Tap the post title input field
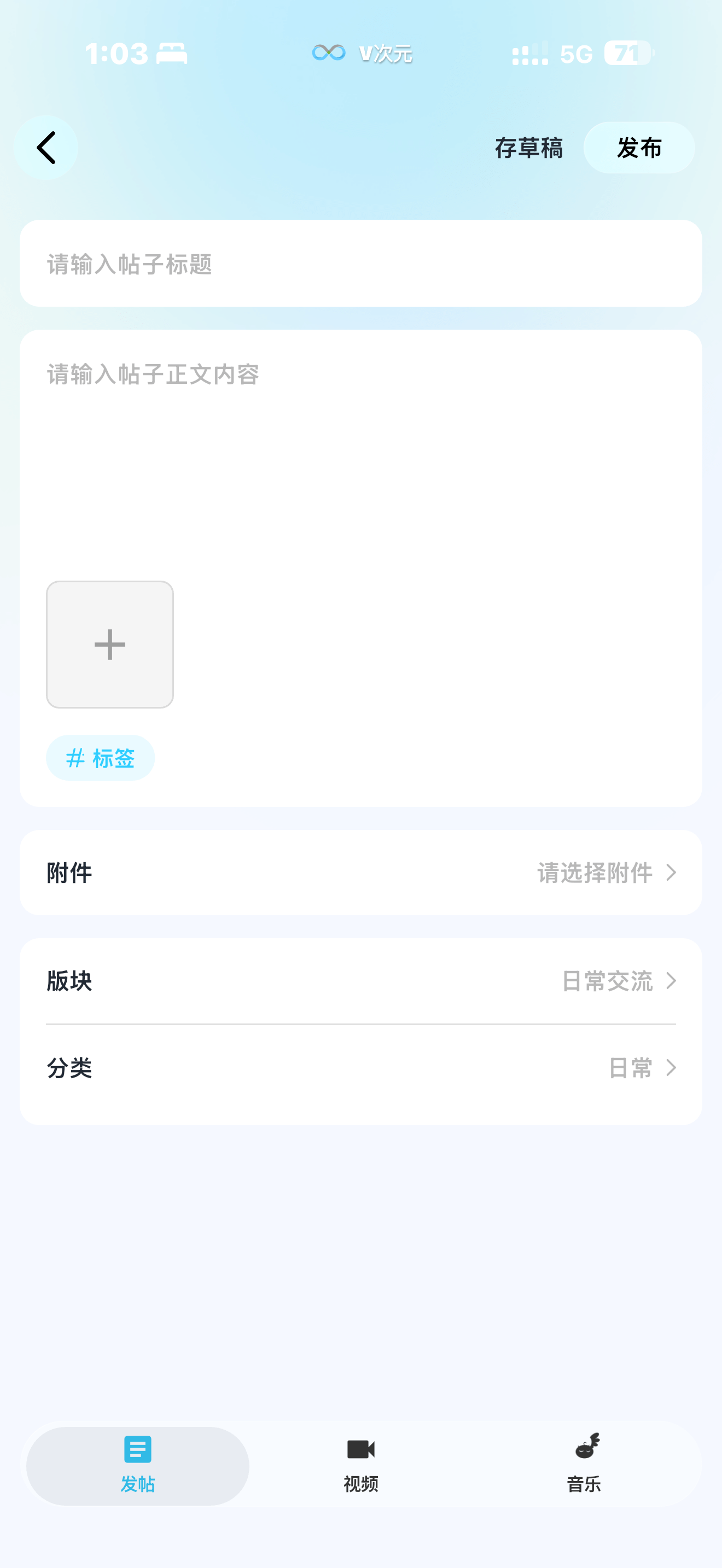Viewport: 722px width, 1568px height. tap(361, 264)
